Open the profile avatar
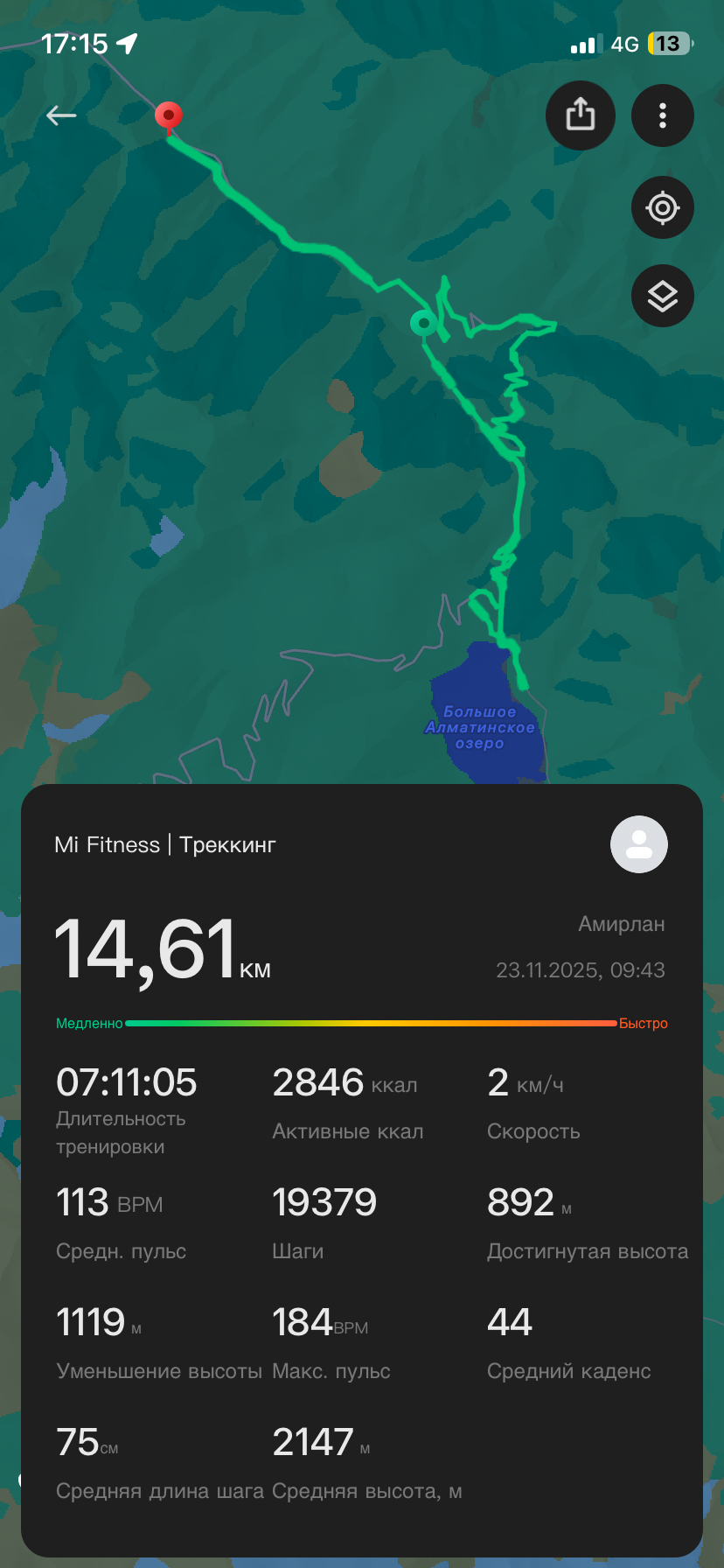Image resolution: width=724 pixels, height=1568 pixels. point(639,845)
